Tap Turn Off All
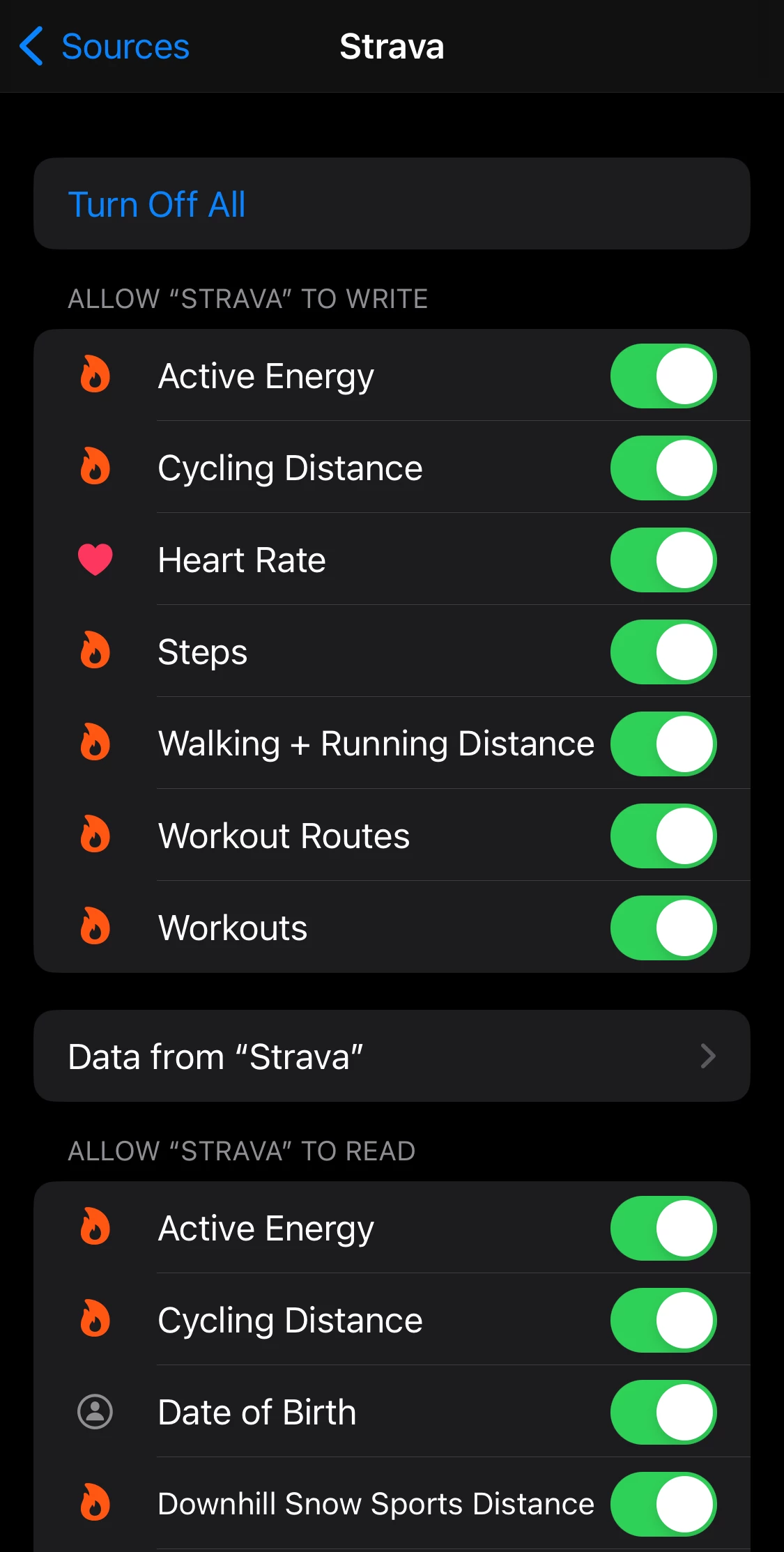 click(x=392, y=203)
